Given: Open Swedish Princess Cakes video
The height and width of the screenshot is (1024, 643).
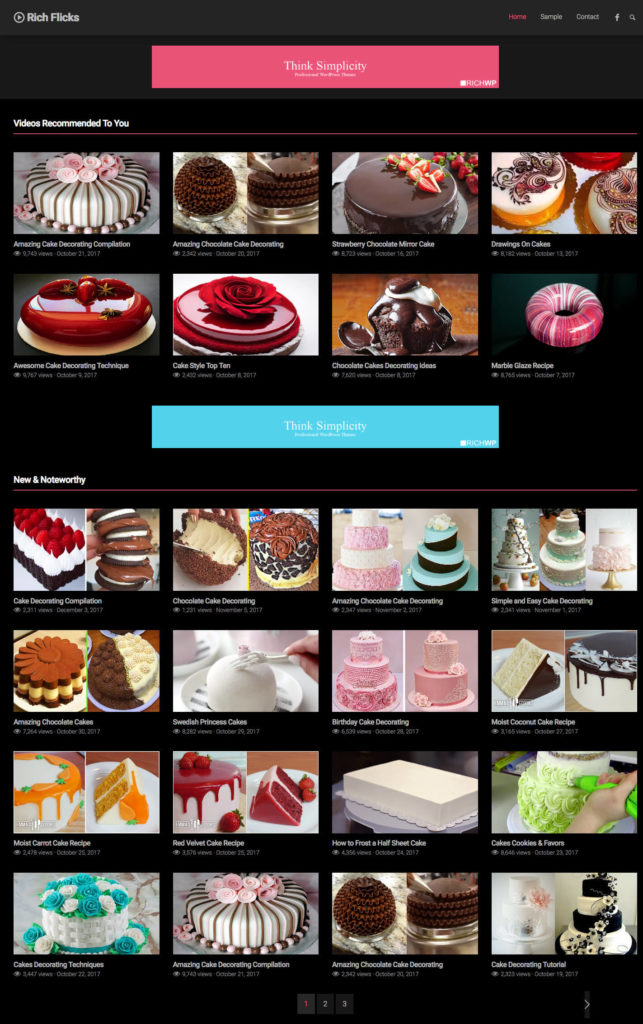Looking at the screenshot, I should (x=245, y=670).
